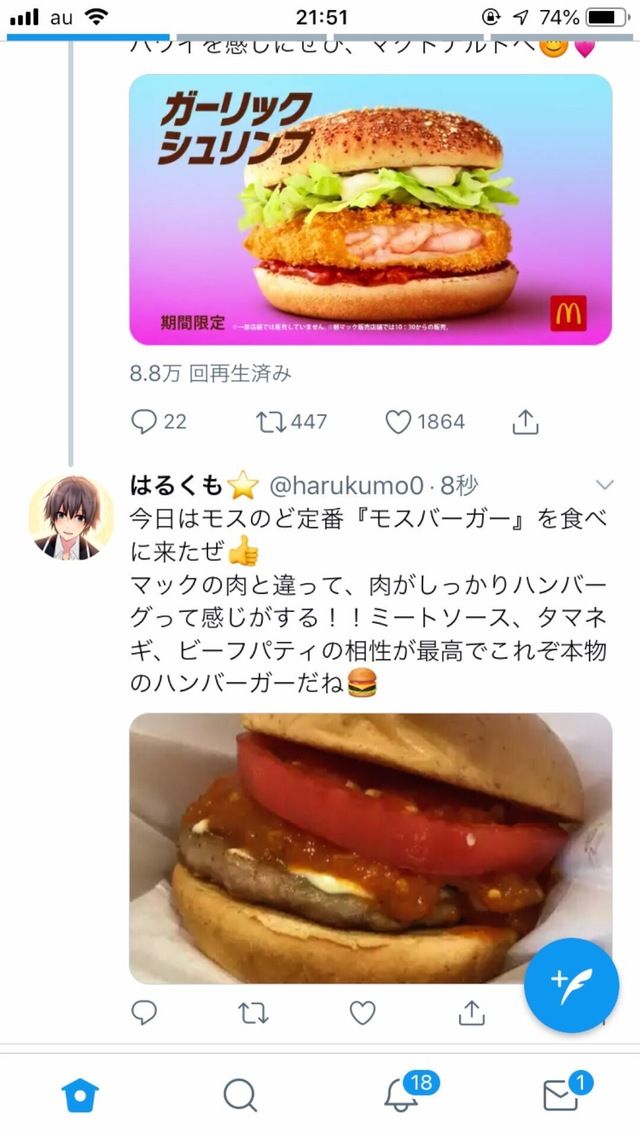Go to the Home tab
The image size is (640, 1137).
point(80,1094)
